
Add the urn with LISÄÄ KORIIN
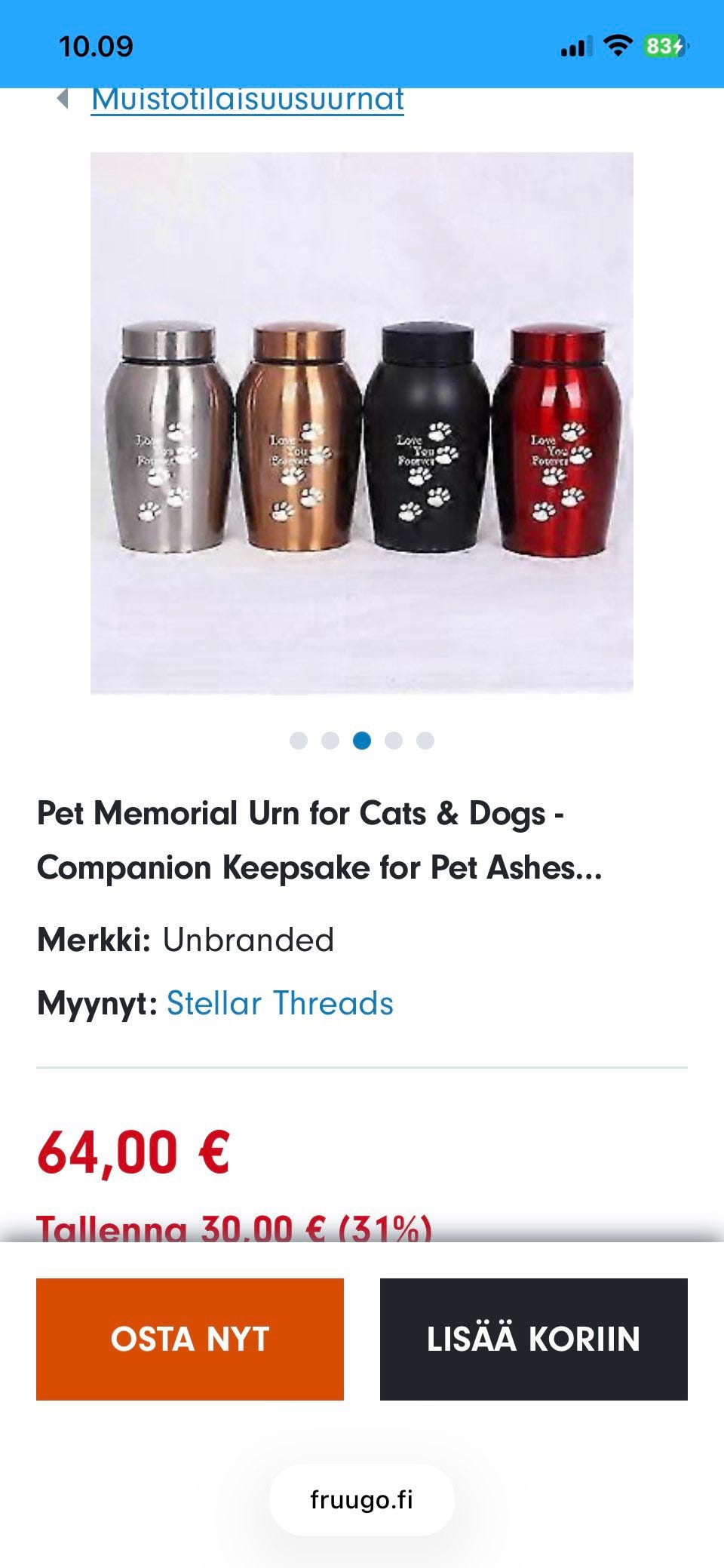[x=533, y=1339]
